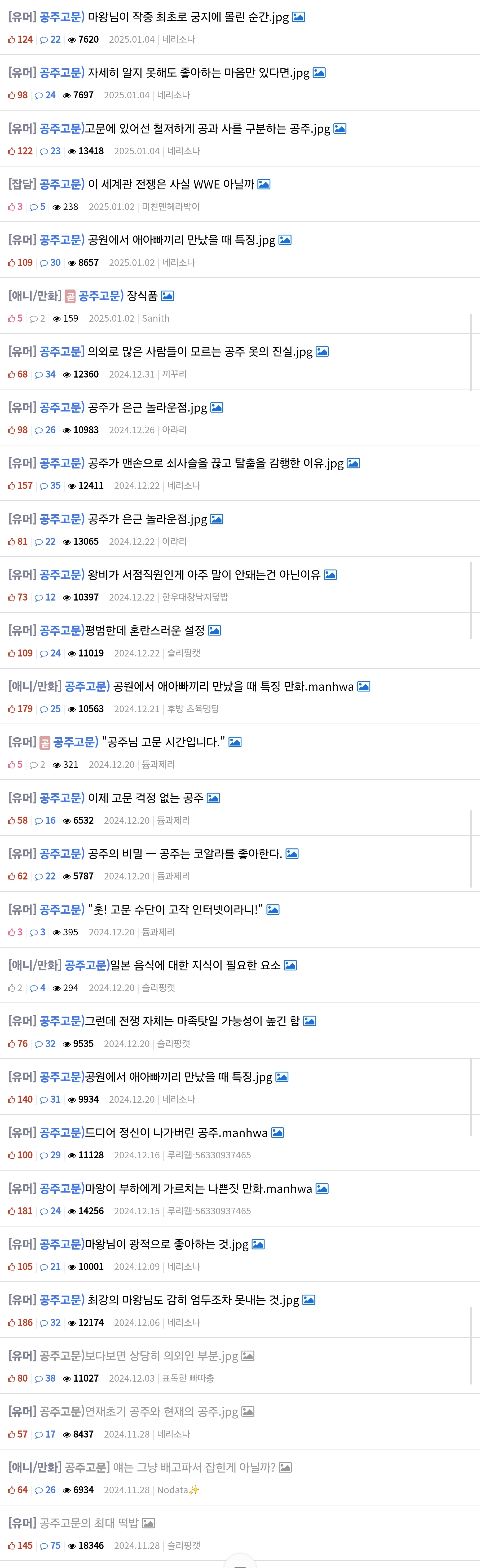Open post 마왕님이 작중 최초로 궁지에 몰린 순간.jpg
Screen dimensions: 480x1568
pyautogui.click(x=187, y=17)
